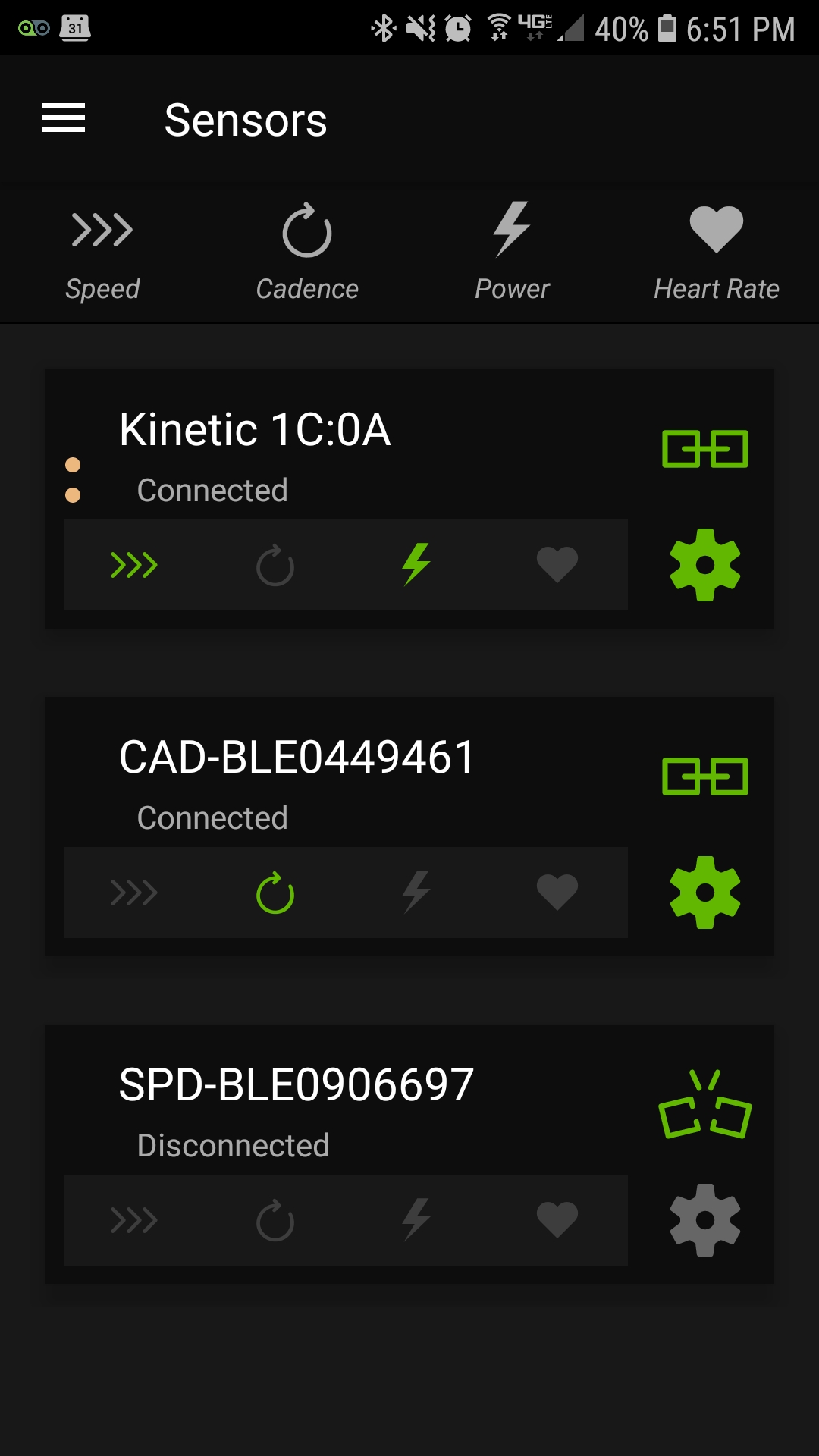Filter sensors by Heart Rate
Viewport: 819px width, 1456px height.
click(x=716, y=250)
